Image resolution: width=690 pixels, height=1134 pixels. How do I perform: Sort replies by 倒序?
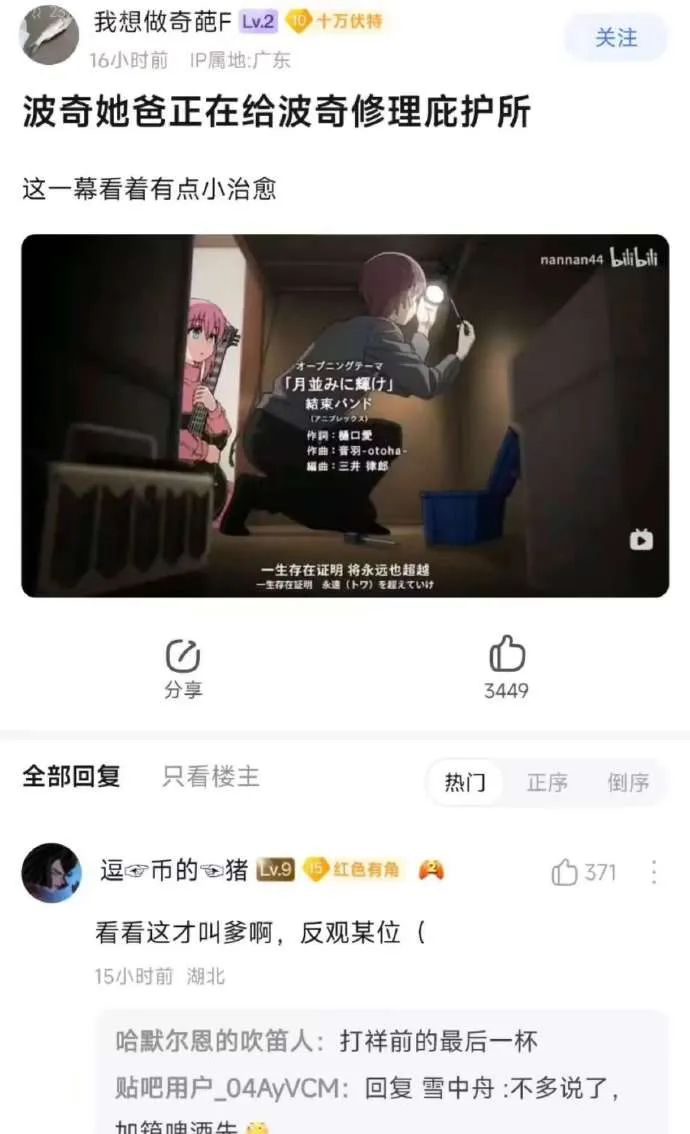628,782
